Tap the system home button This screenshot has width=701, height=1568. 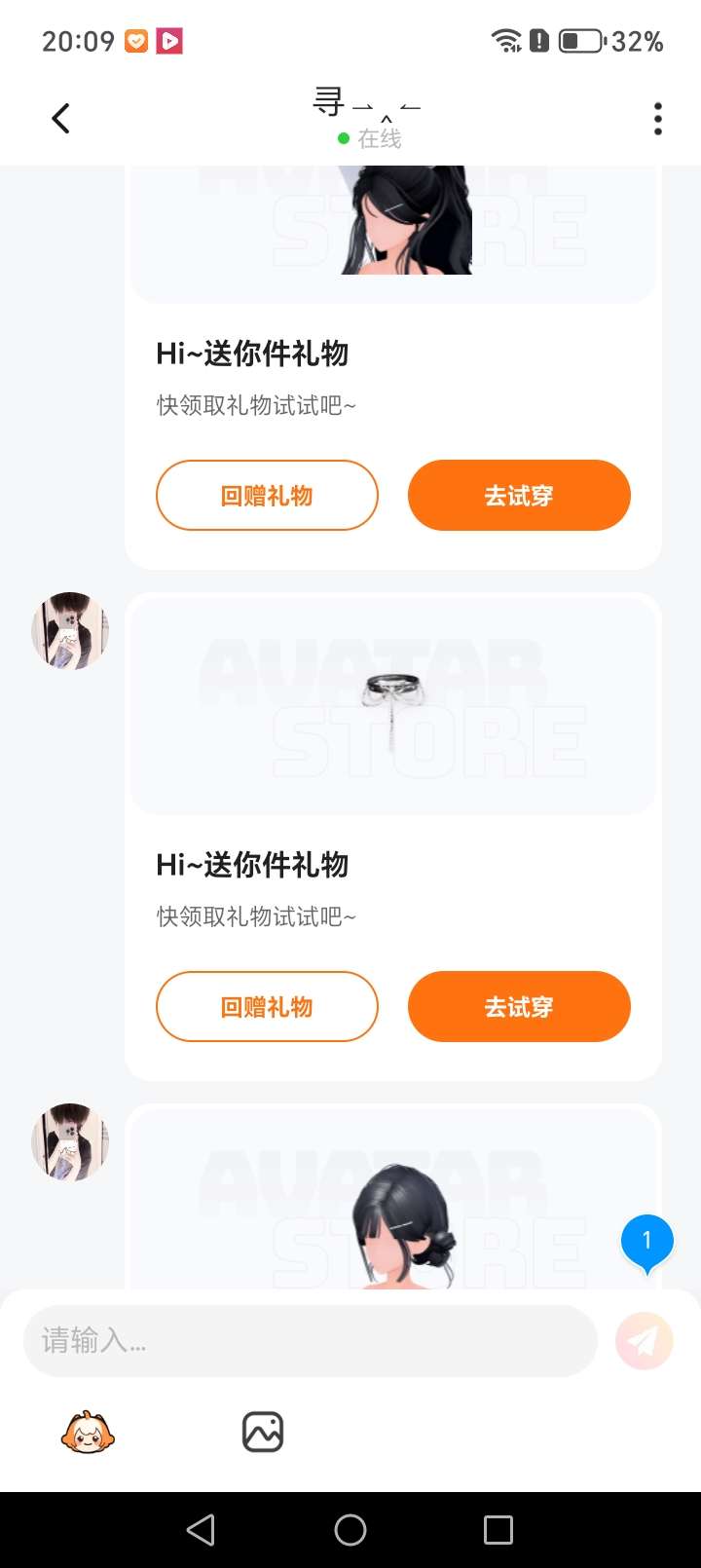pos(350,1530)
